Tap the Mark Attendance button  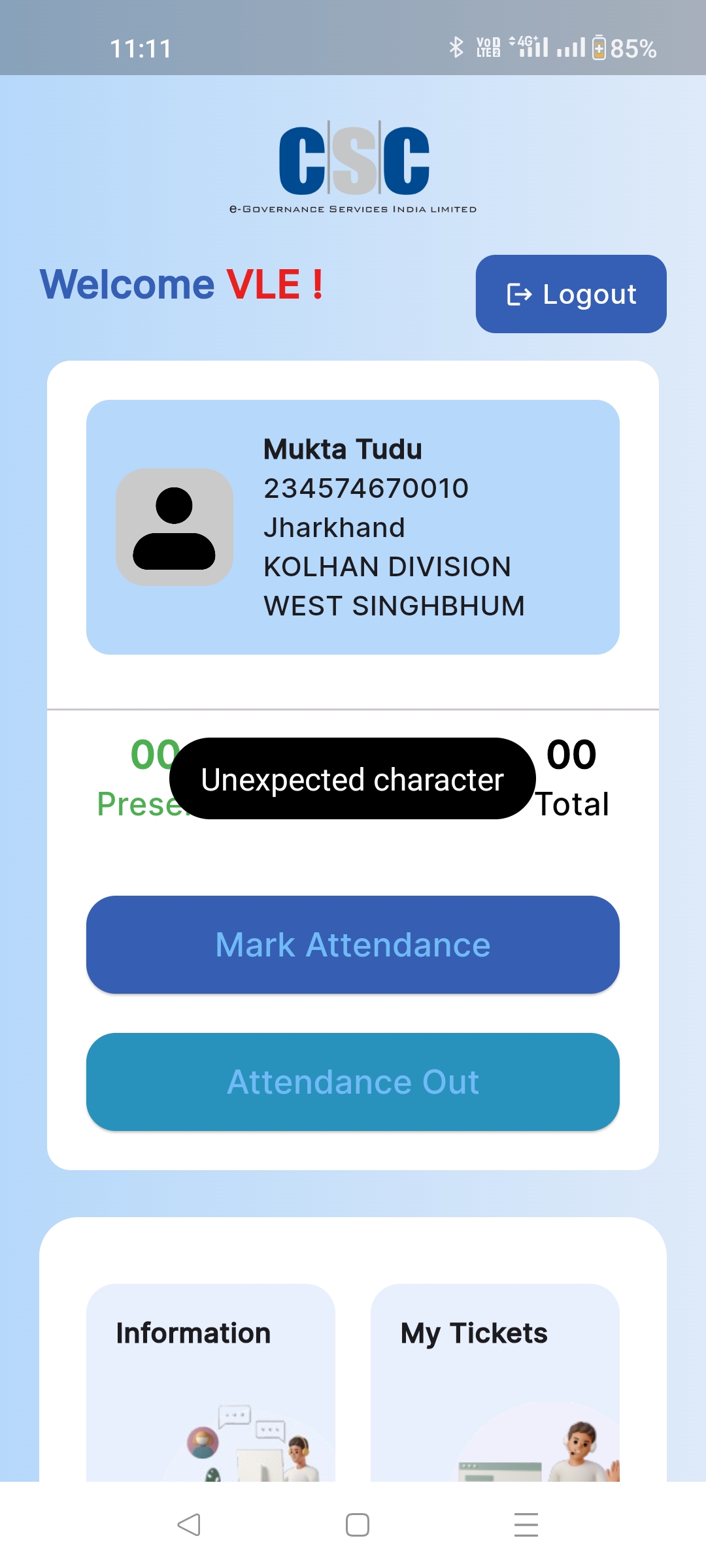353,945
